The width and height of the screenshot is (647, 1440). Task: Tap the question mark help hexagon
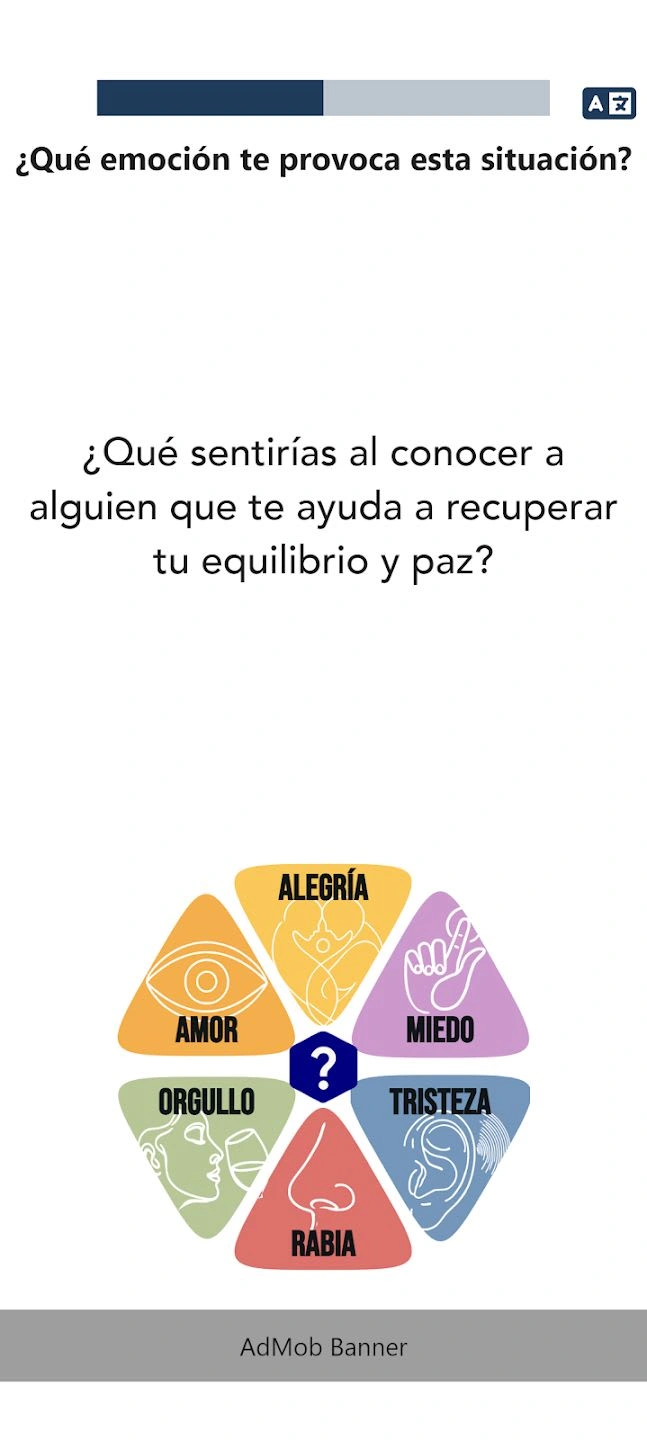click(x=323, y=1068)
